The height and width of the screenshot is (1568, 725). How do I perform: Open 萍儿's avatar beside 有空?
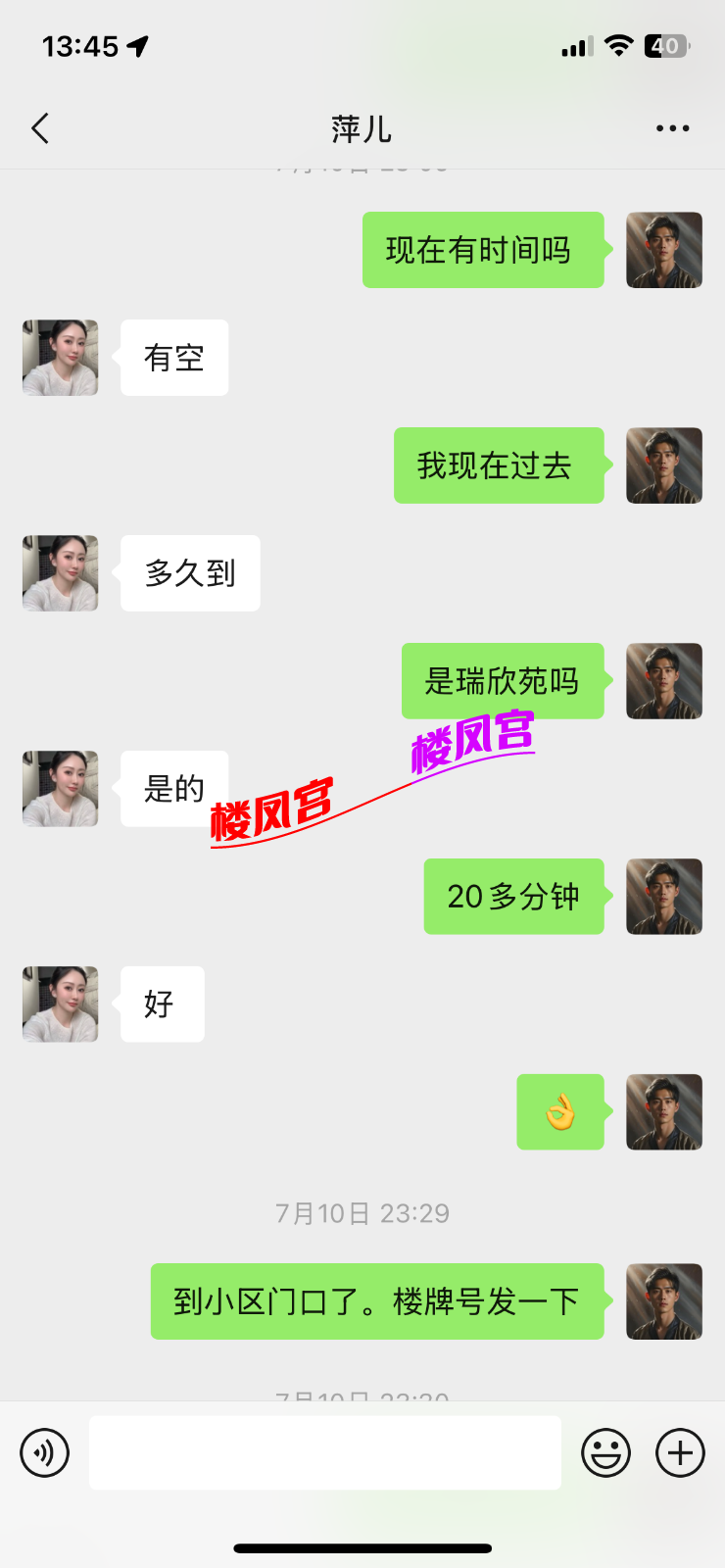click(x=61, y=358)
